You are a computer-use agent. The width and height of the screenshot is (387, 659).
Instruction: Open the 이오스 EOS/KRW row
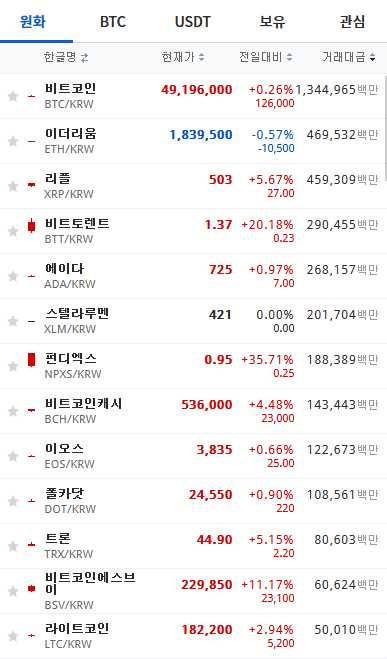(192, 456)
